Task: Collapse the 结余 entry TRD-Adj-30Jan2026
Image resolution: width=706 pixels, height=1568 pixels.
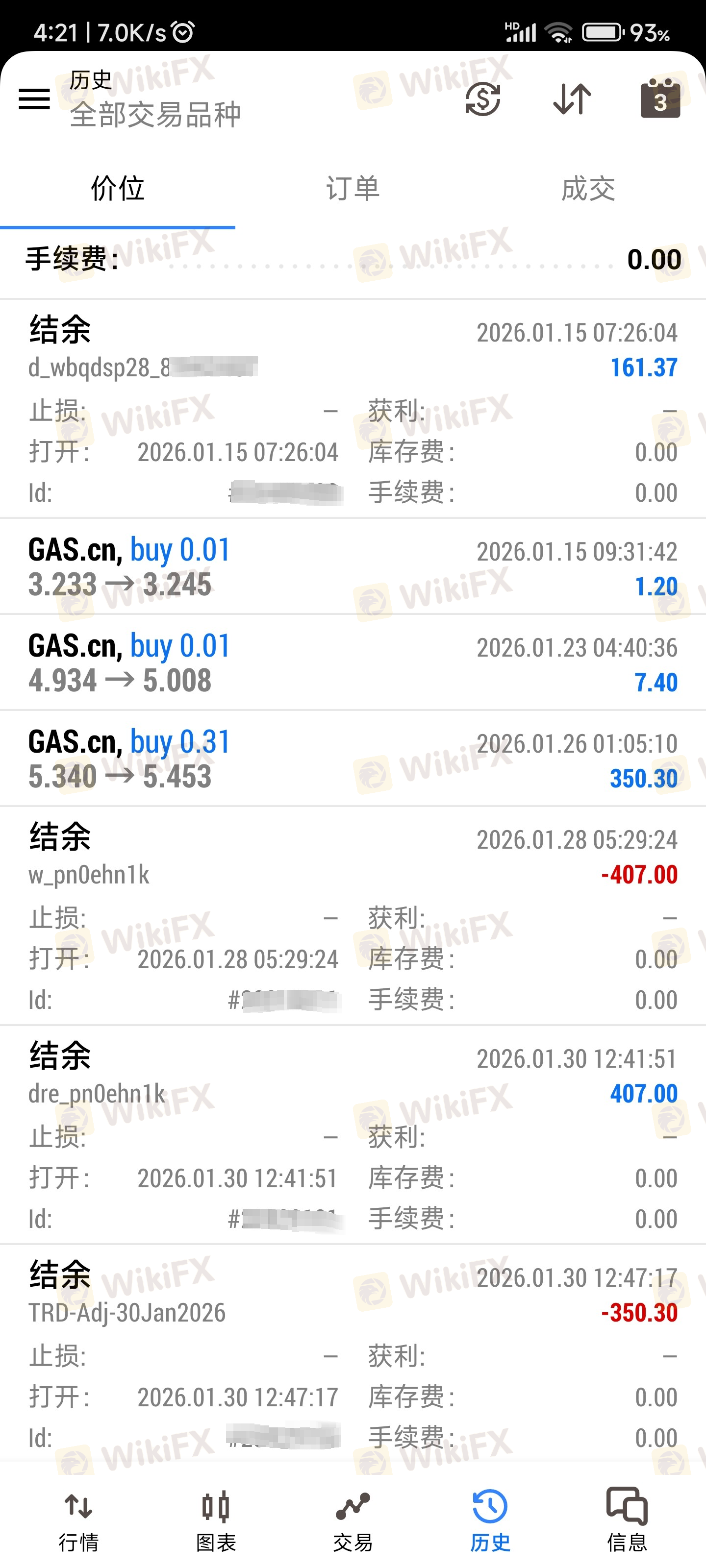Action: point(353,1354)
